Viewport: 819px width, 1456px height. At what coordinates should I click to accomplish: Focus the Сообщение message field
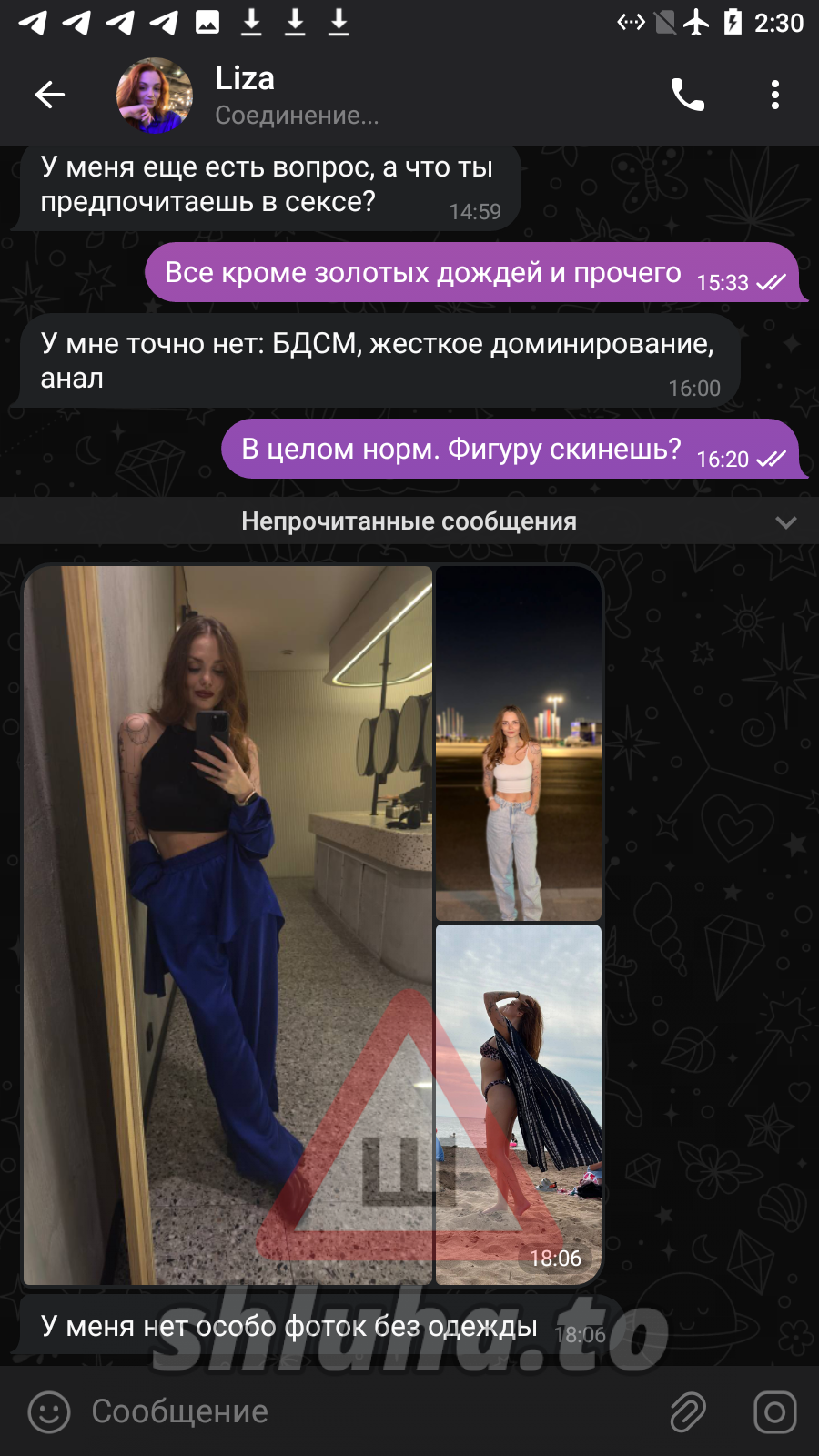(364, 1412)
